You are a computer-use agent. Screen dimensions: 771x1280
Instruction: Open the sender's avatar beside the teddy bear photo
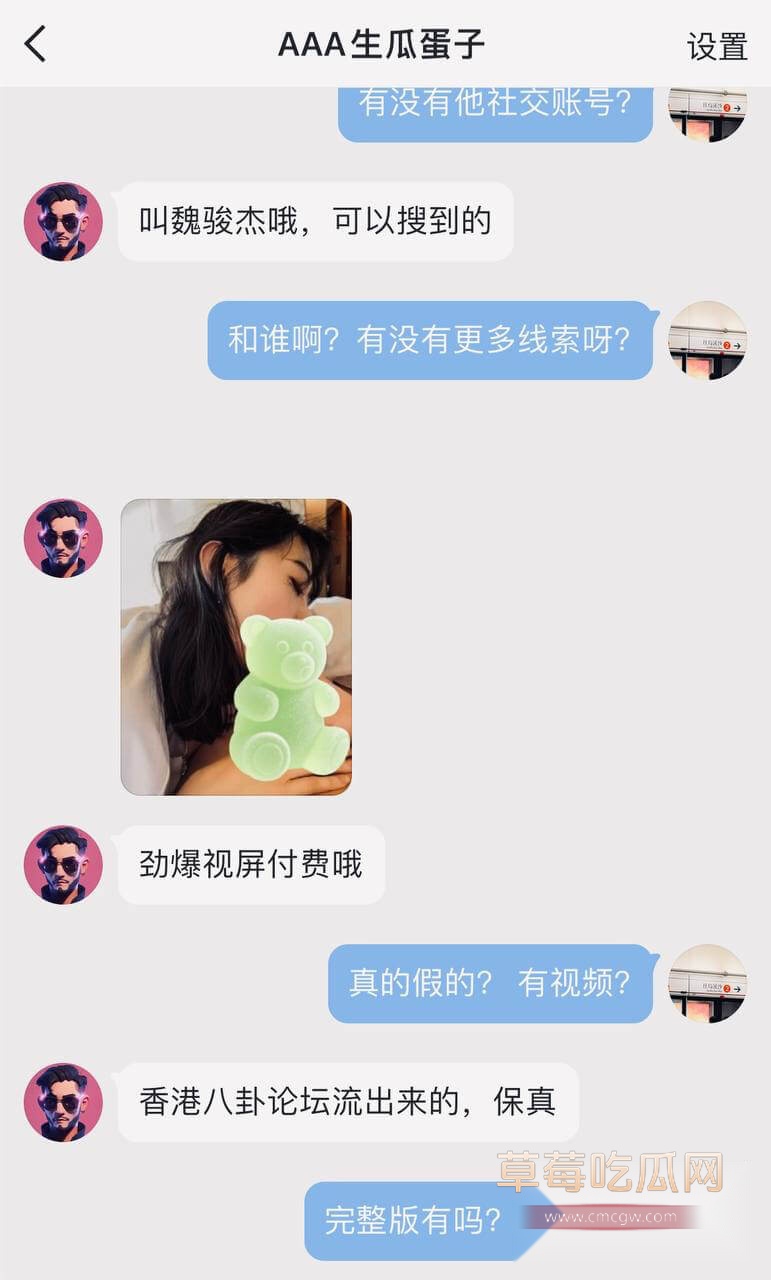click(61, 537)
